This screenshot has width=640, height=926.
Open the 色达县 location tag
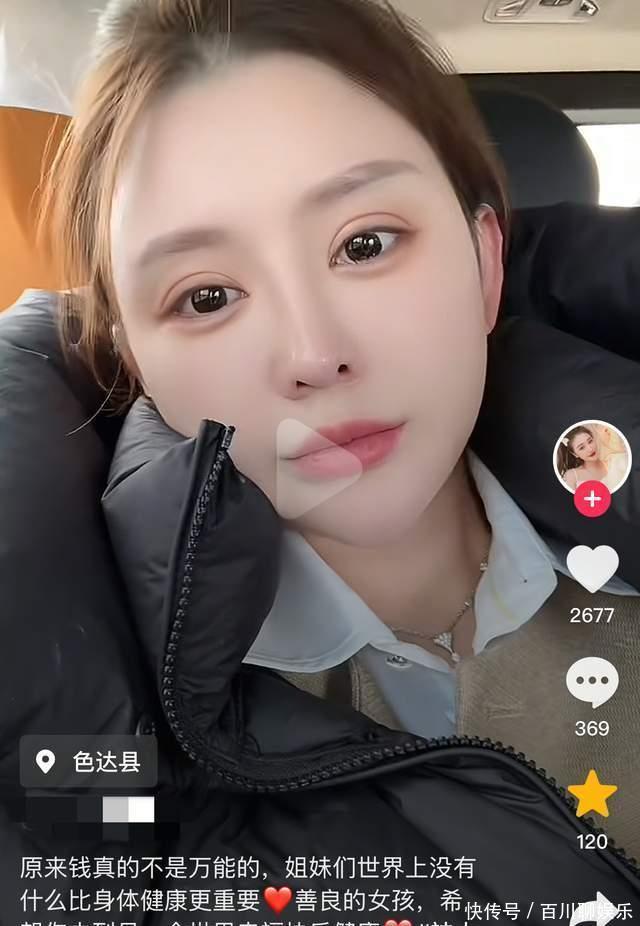click(88, 762)
